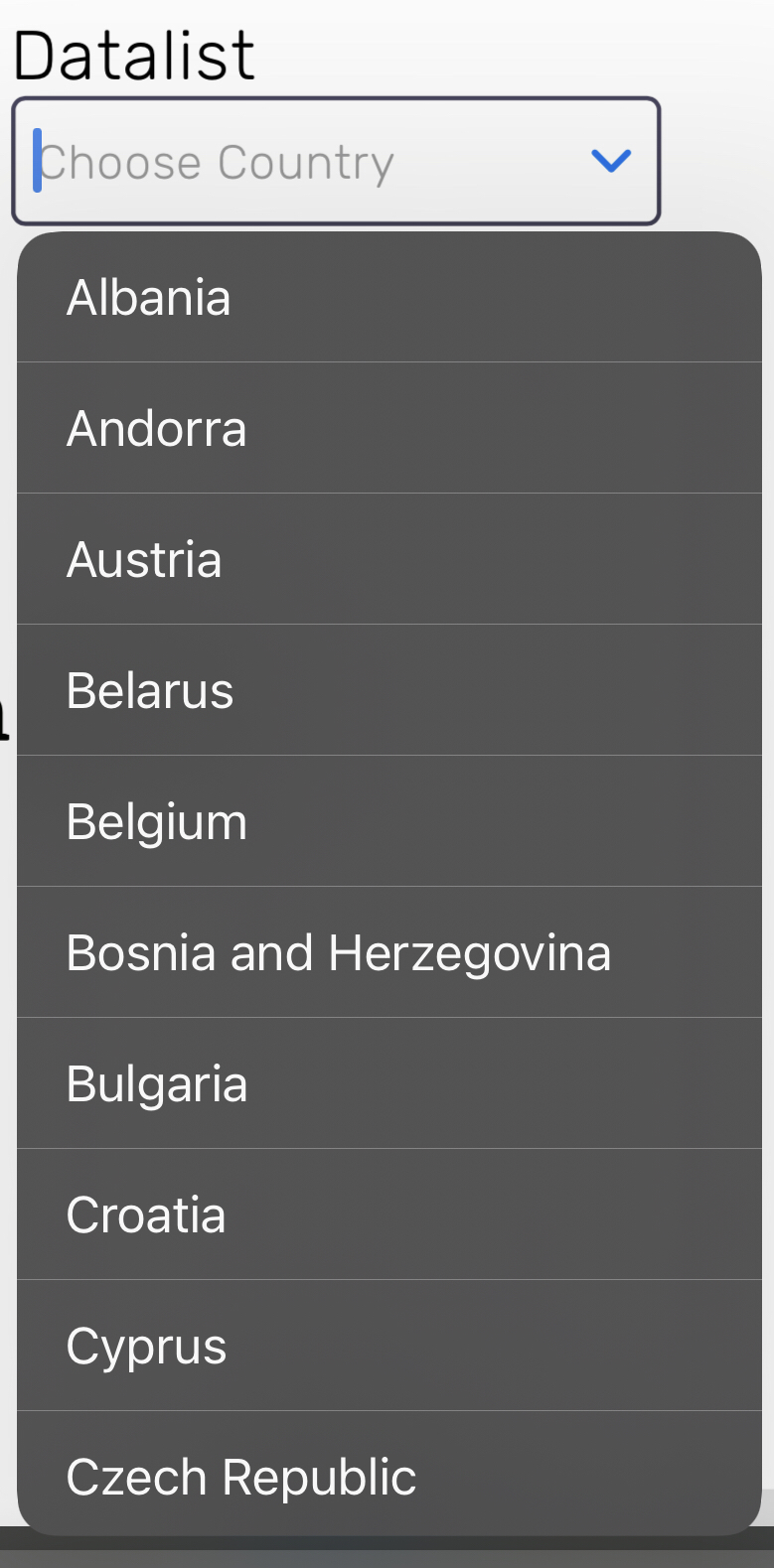Viewport: 774px width, 1568px height.
Task: Pick Austria from the suggestions
Action: (x=389, y=559)
